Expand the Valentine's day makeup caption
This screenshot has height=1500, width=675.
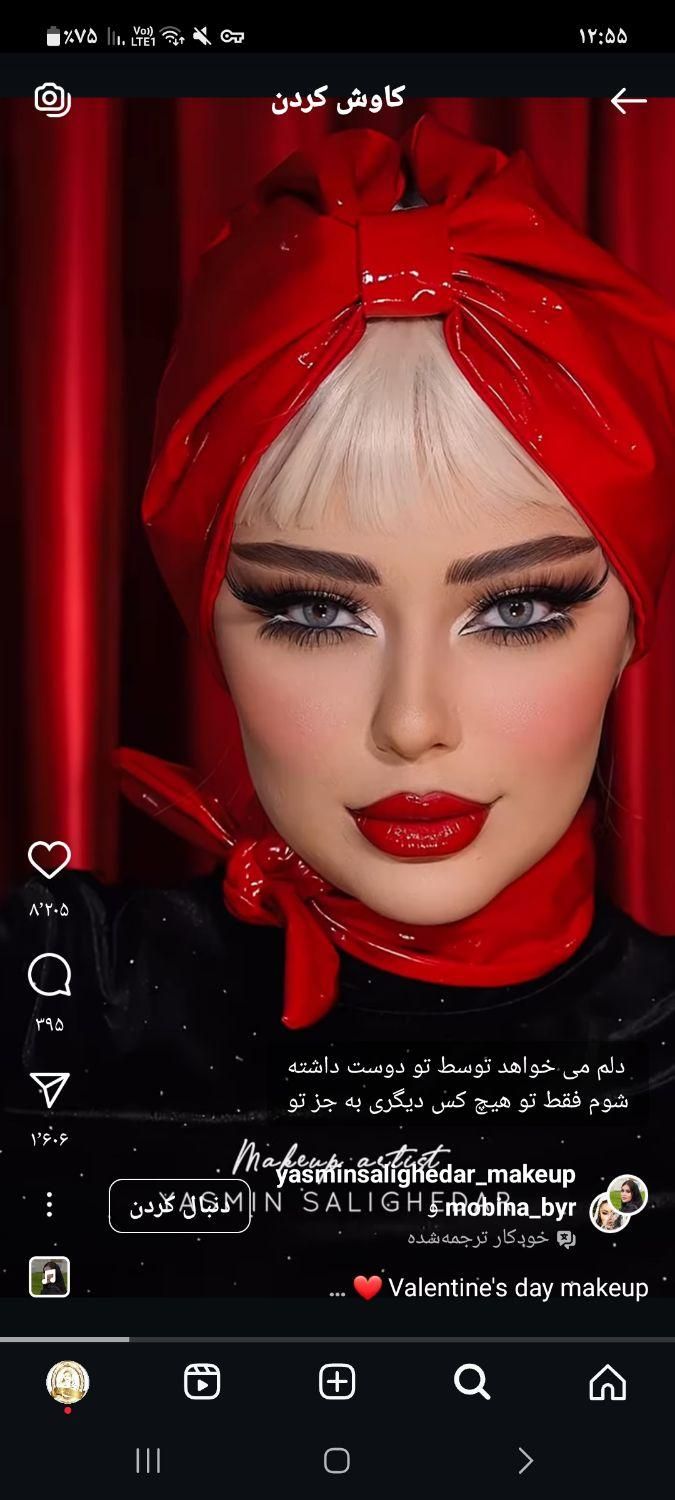(x=490, y=1288)
